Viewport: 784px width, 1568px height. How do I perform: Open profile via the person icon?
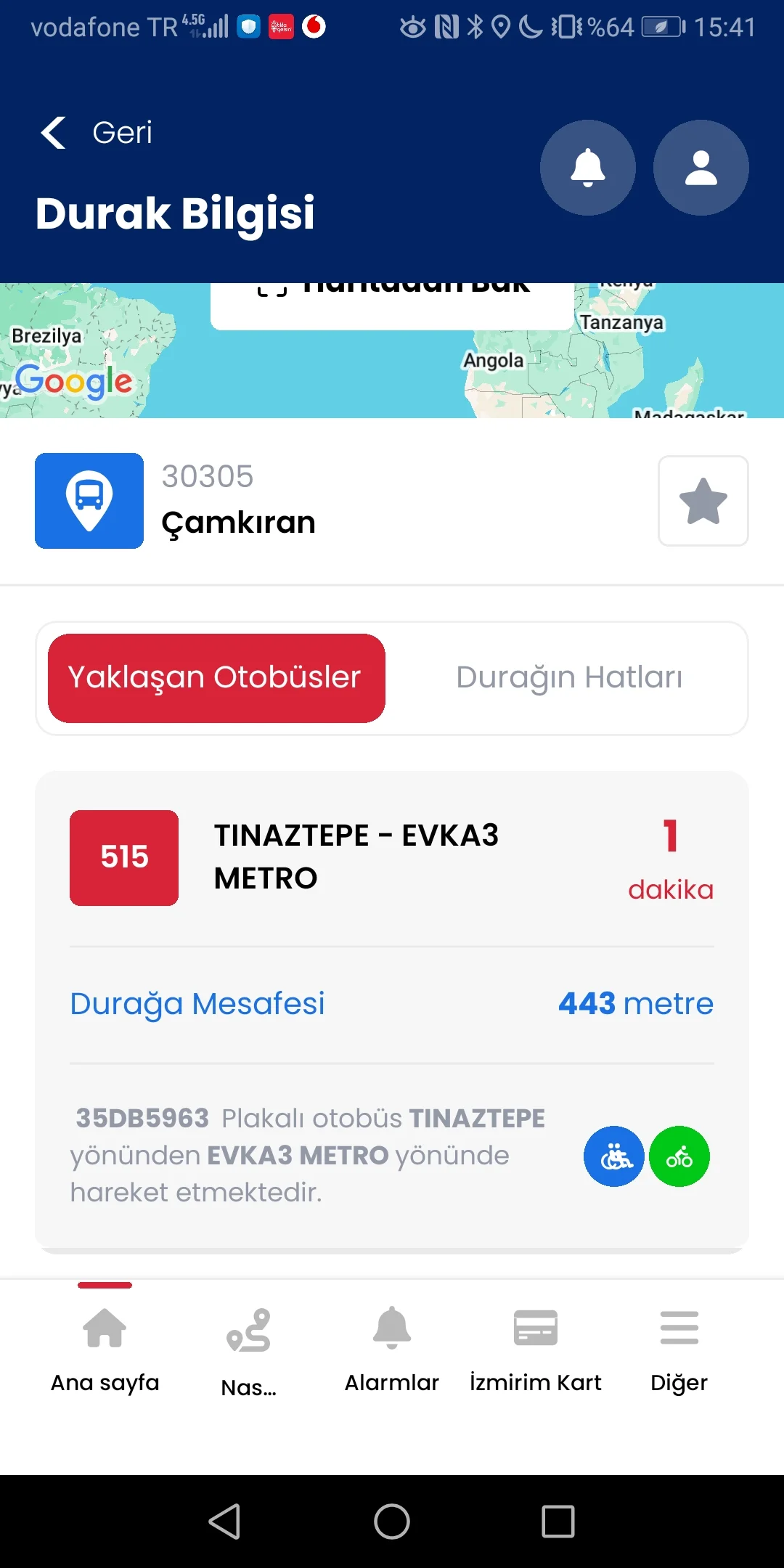(x=700, y=167)
